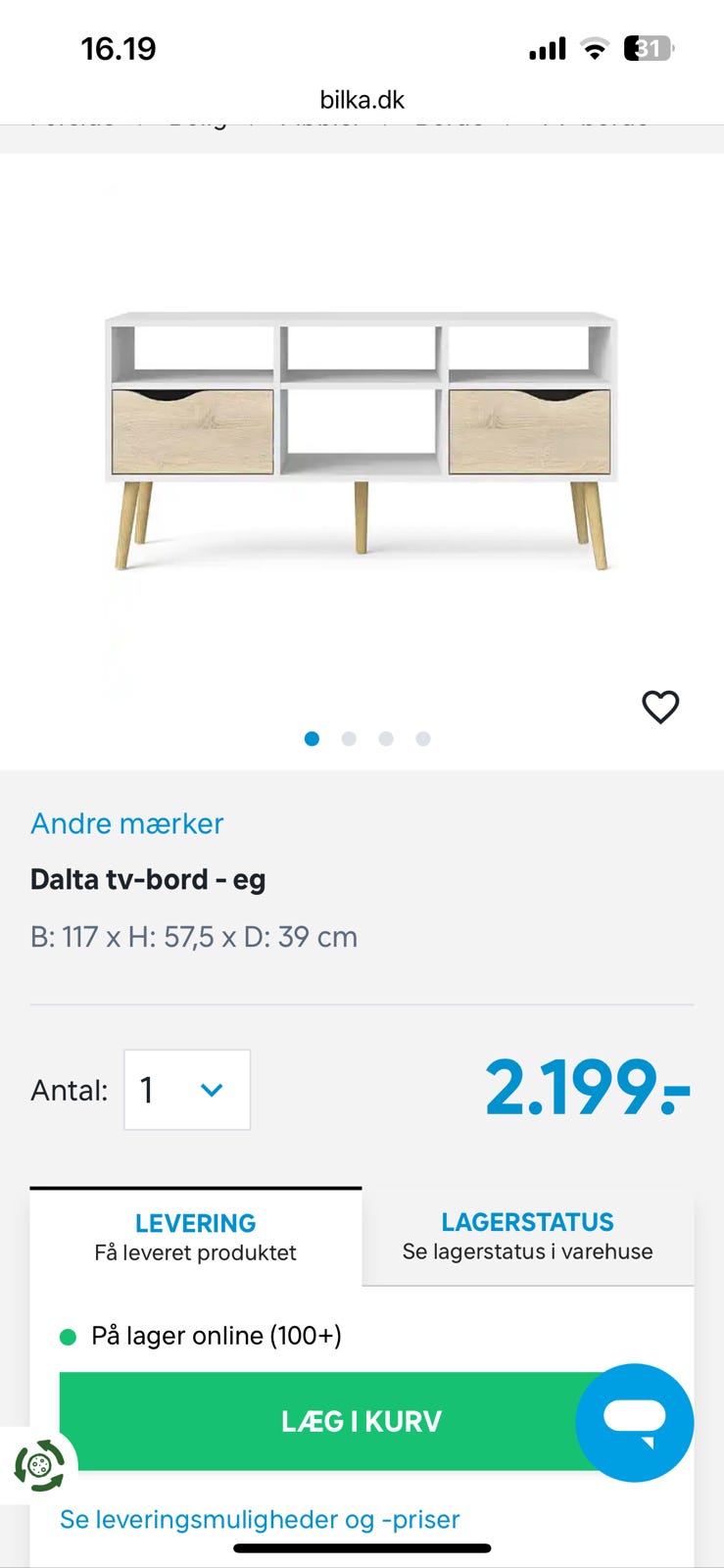View the Dalta tv-bord product image

362,431
